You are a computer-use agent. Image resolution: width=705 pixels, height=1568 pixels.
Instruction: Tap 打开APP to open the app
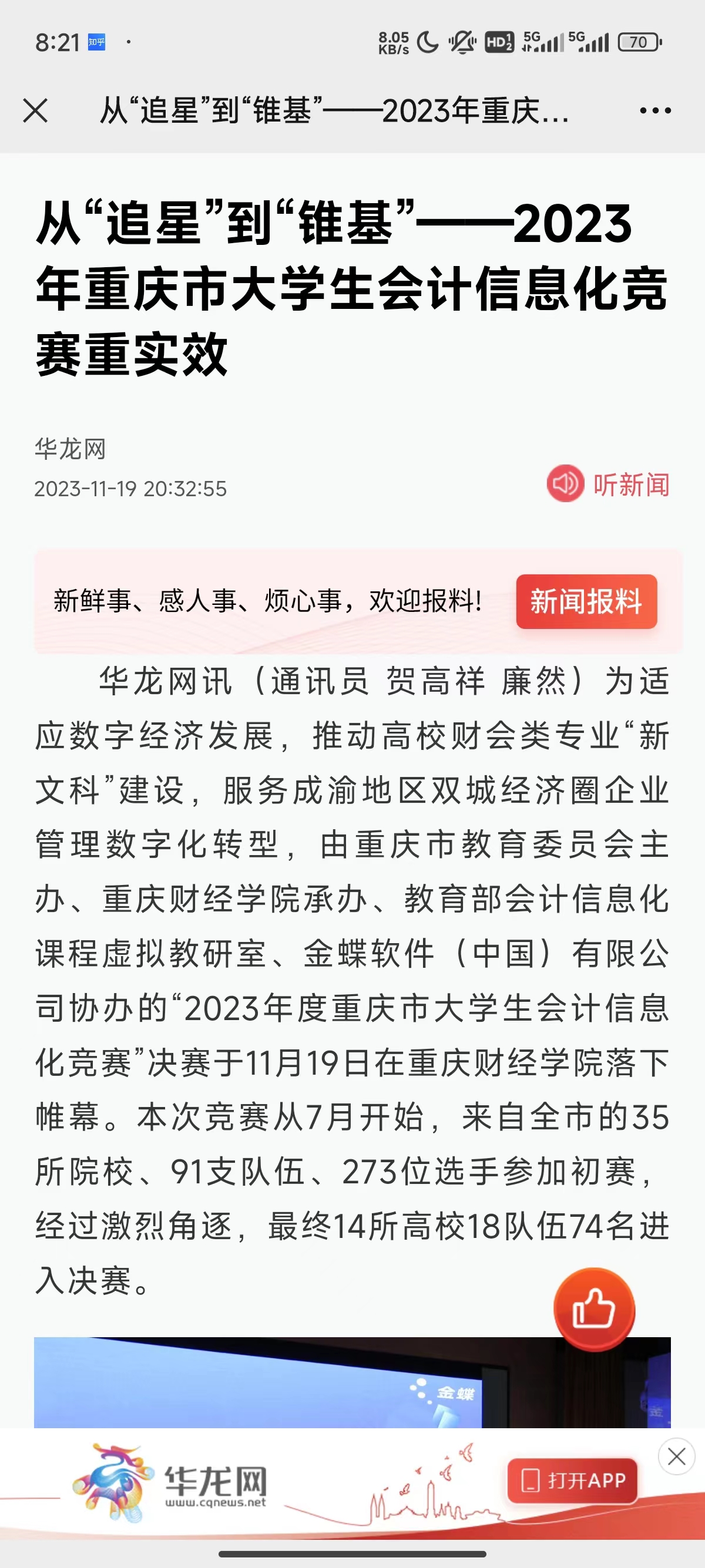(x=572, y=1480)
